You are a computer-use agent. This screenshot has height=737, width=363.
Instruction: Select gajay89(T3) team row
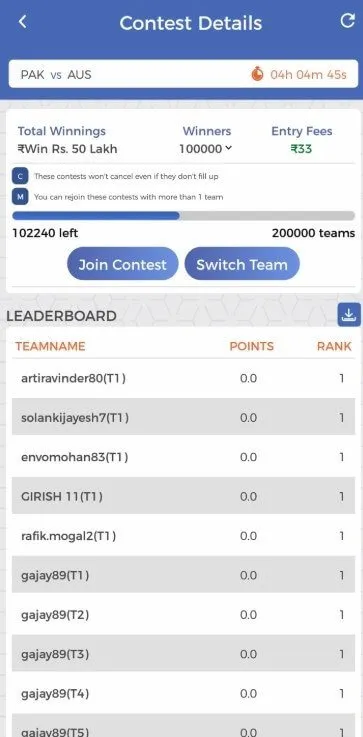183,654
